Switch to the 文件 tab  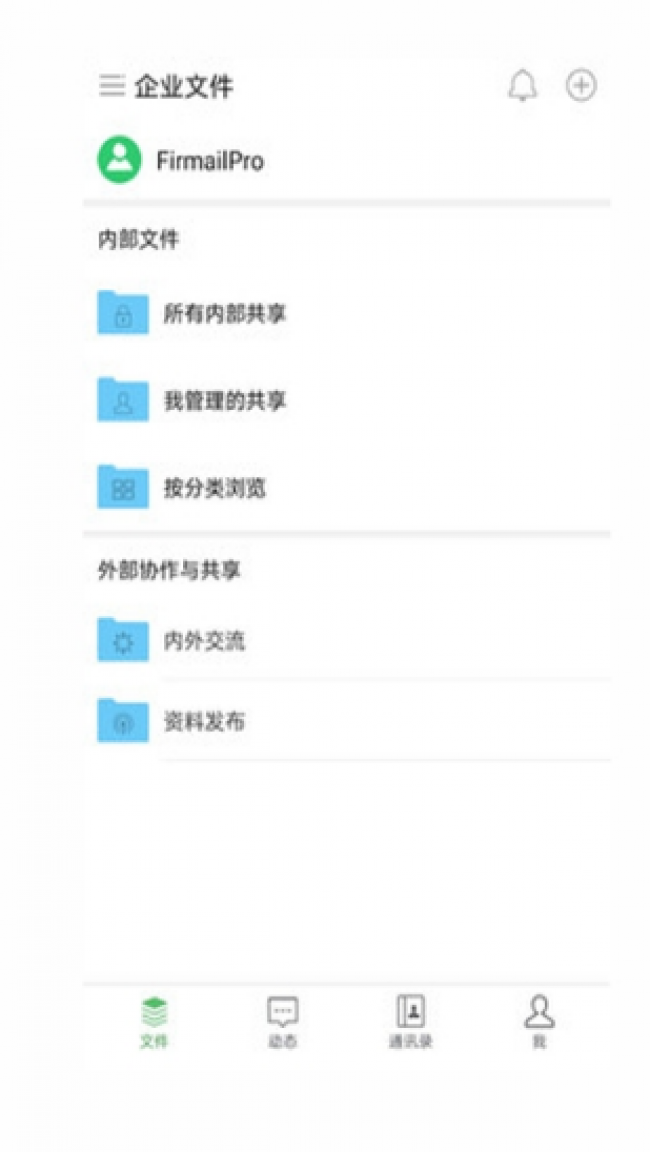point(154,1022)
